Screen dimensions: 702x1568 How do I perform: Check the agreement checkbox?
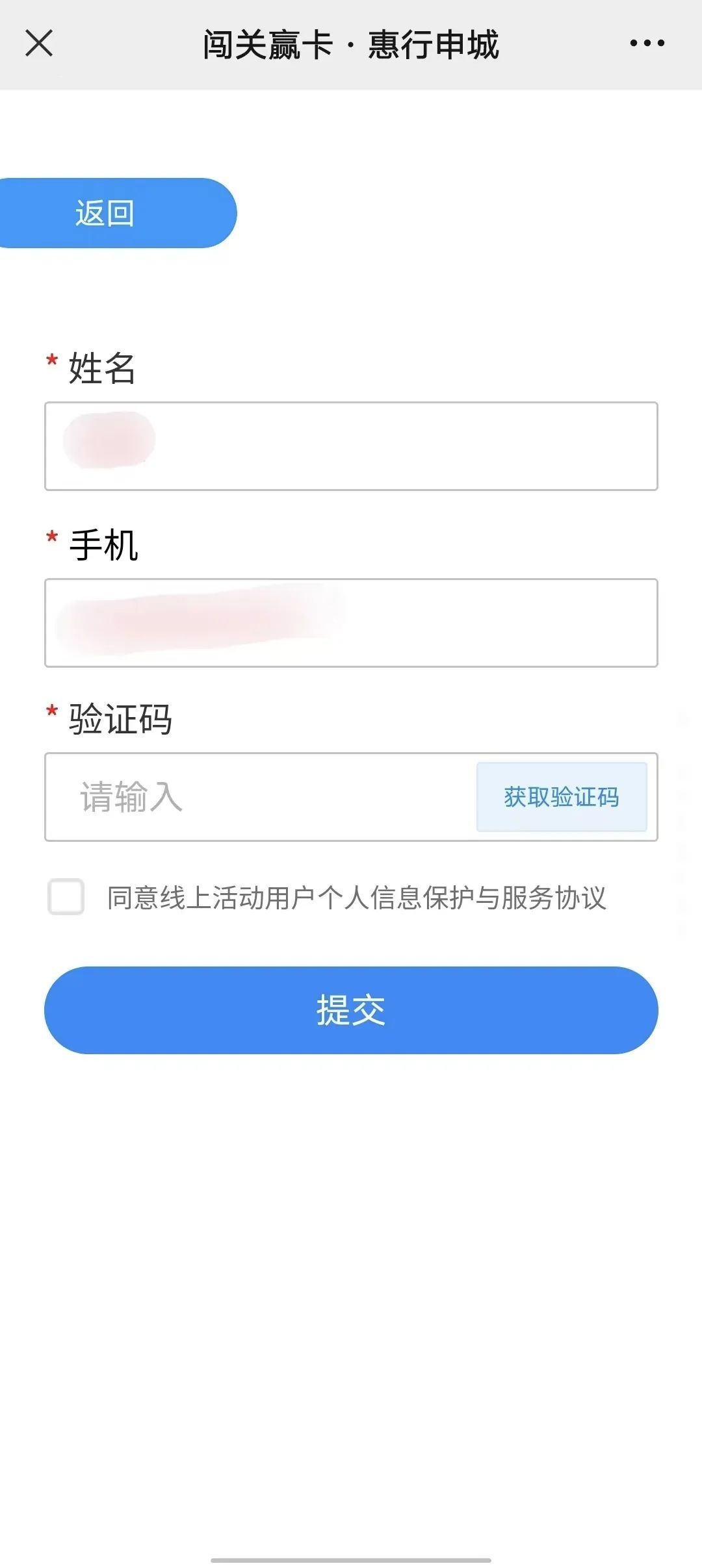pos(66,897)
